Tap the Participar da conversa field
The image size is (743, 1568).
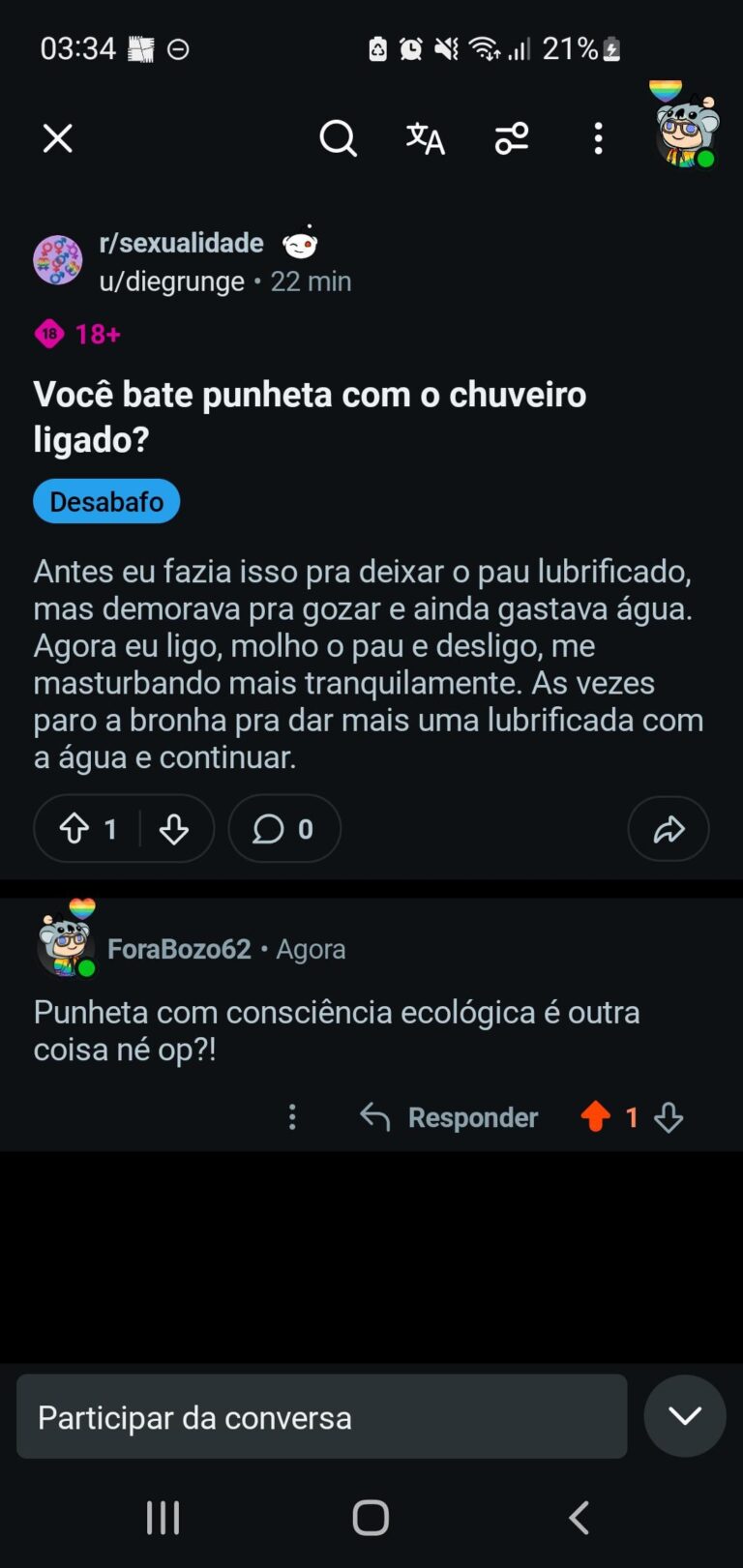click(321, 1417)
